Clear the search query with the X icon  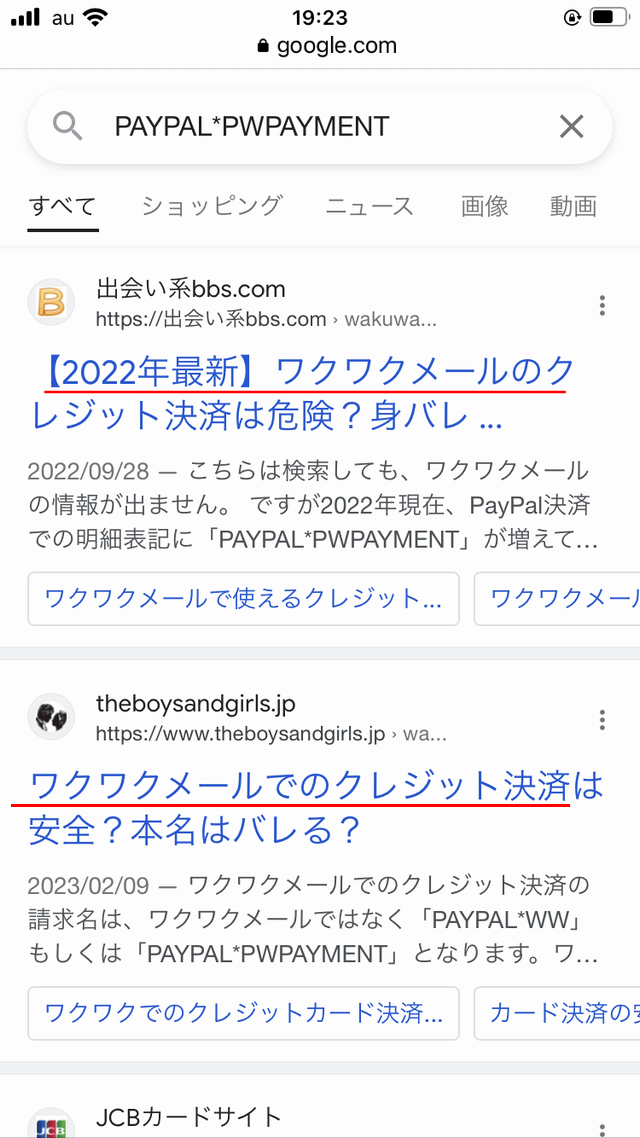[x=571, y=126]
